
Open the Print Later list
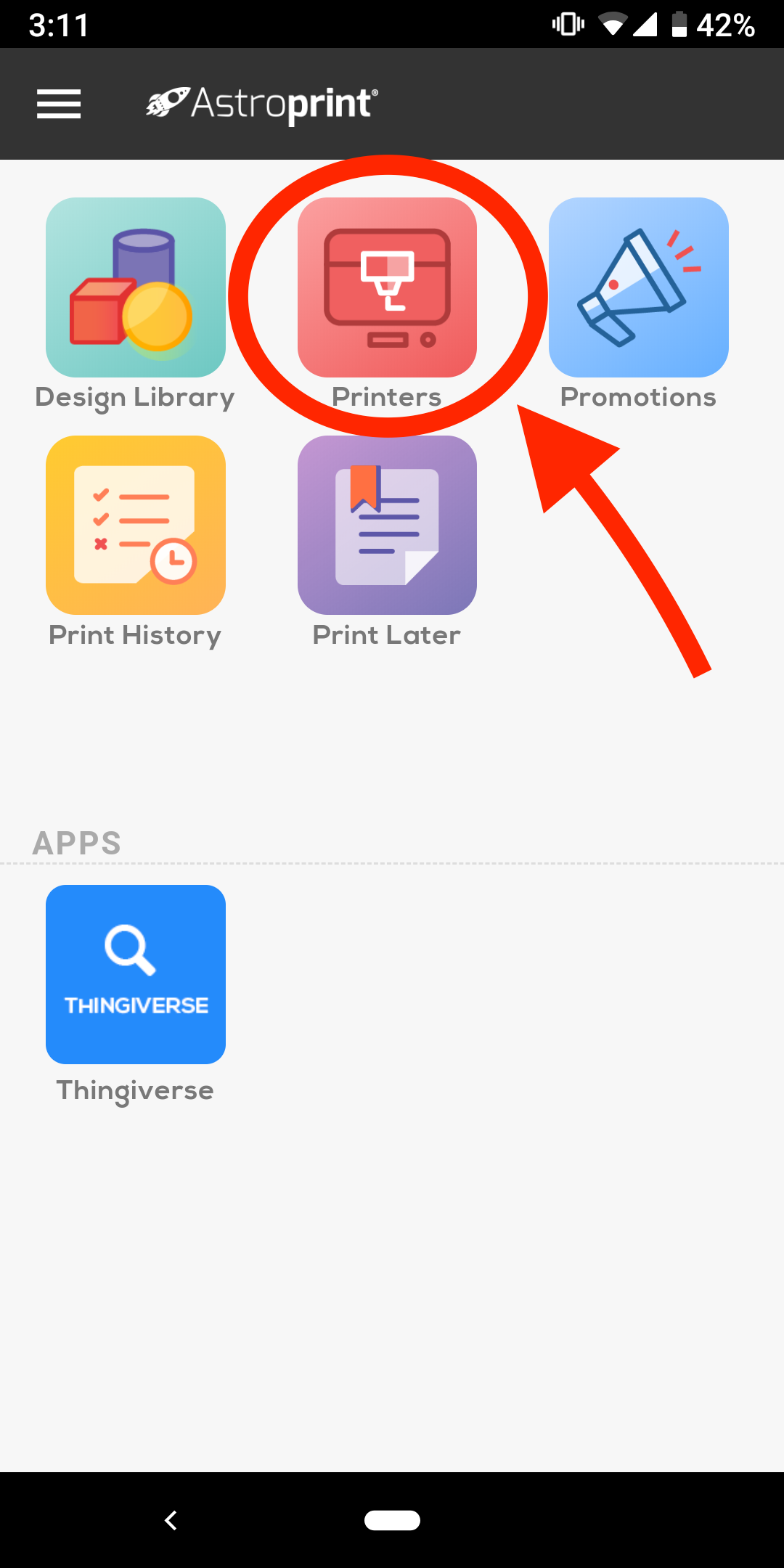pyautogui.click(x=387, y=526)
